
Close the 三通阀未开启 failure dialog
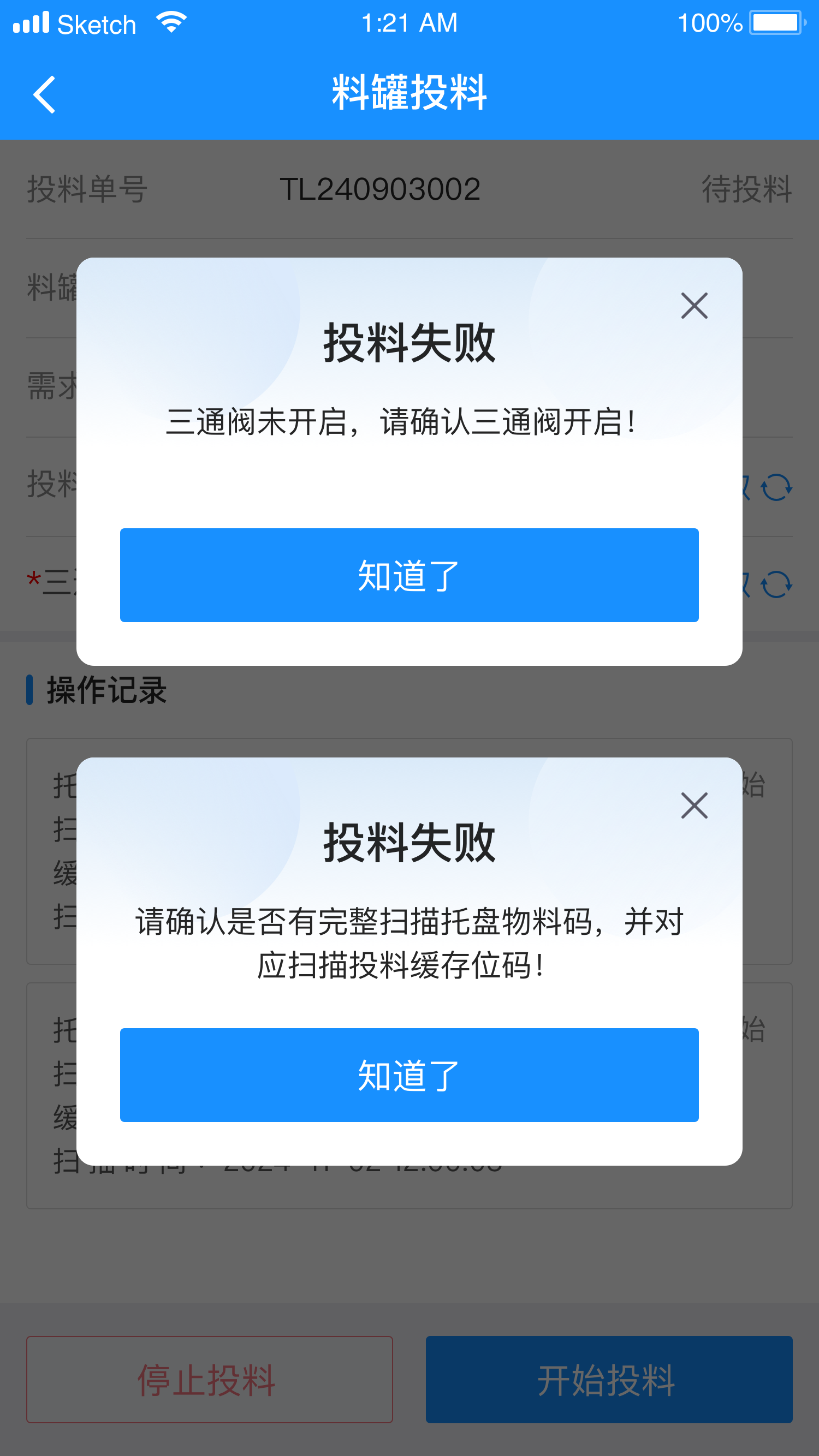pyautogui.click(x=694, y=306)
